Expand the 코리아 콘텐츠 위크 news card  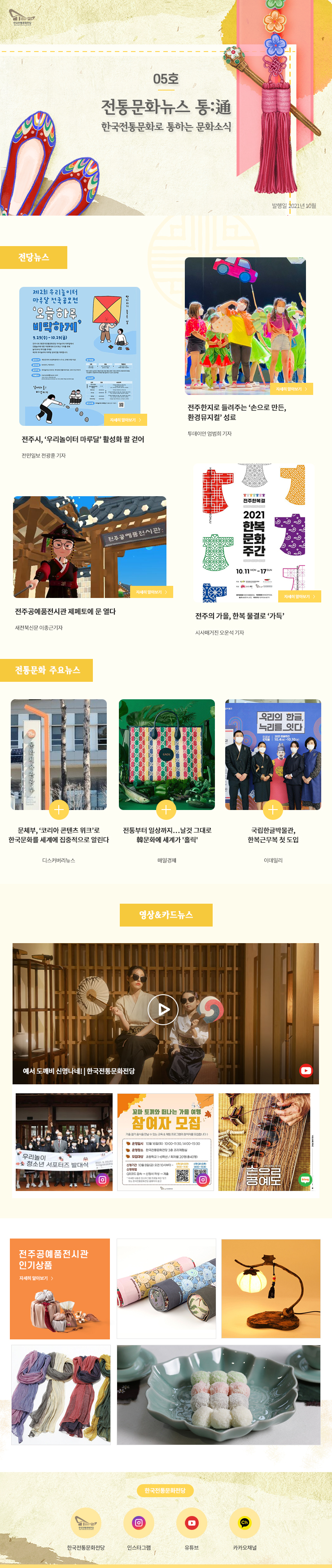pos(58,809)
